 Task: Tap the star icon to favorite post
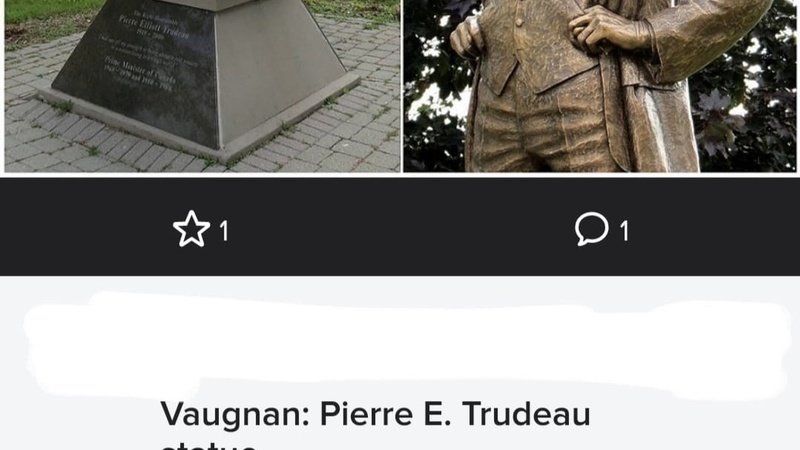click(x=191, y=230)
